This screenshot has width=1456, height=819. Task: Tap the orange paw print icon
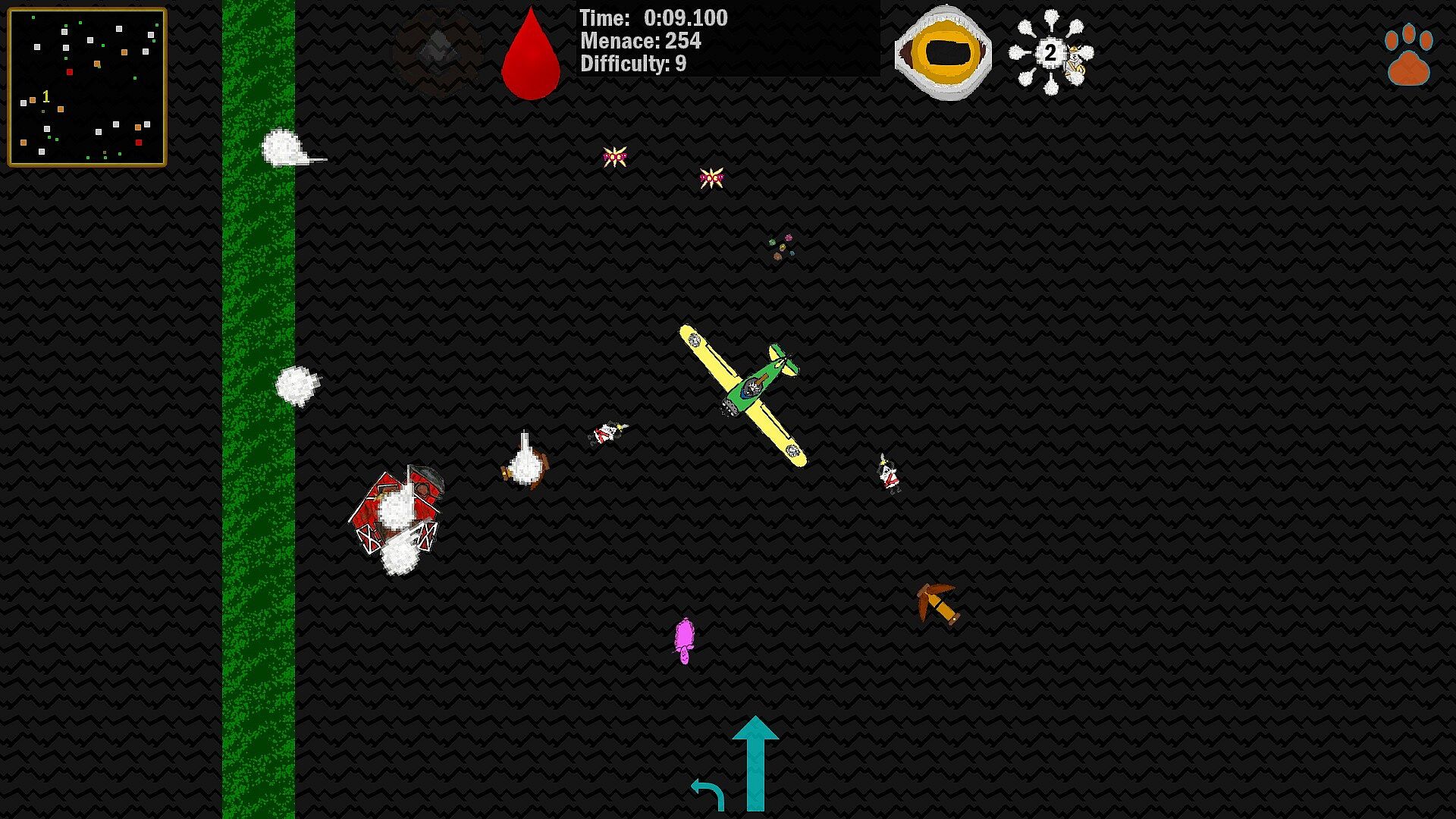[x=1408, y=56]
